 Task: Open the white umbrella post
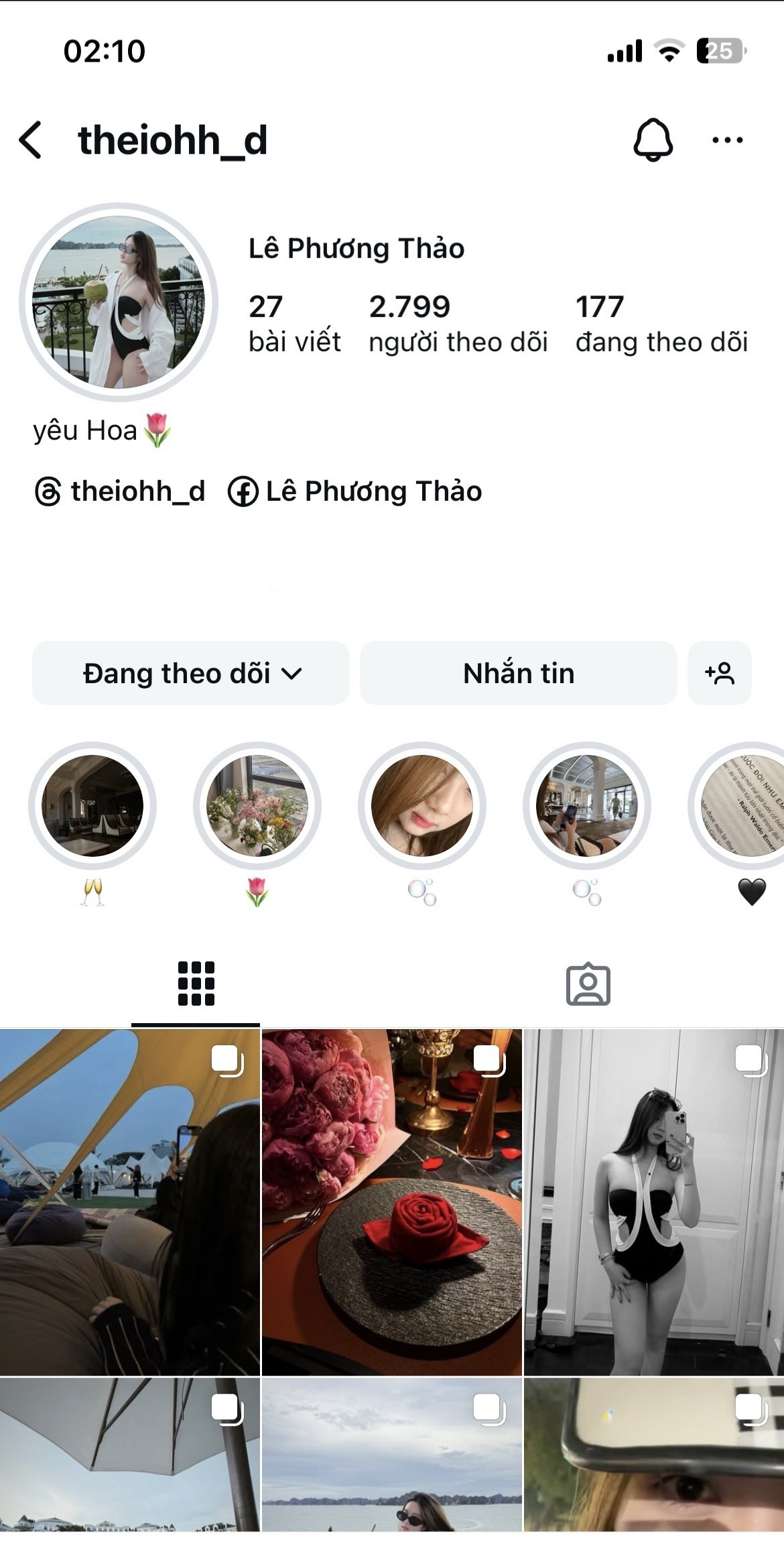click(x=129, y=1455)
